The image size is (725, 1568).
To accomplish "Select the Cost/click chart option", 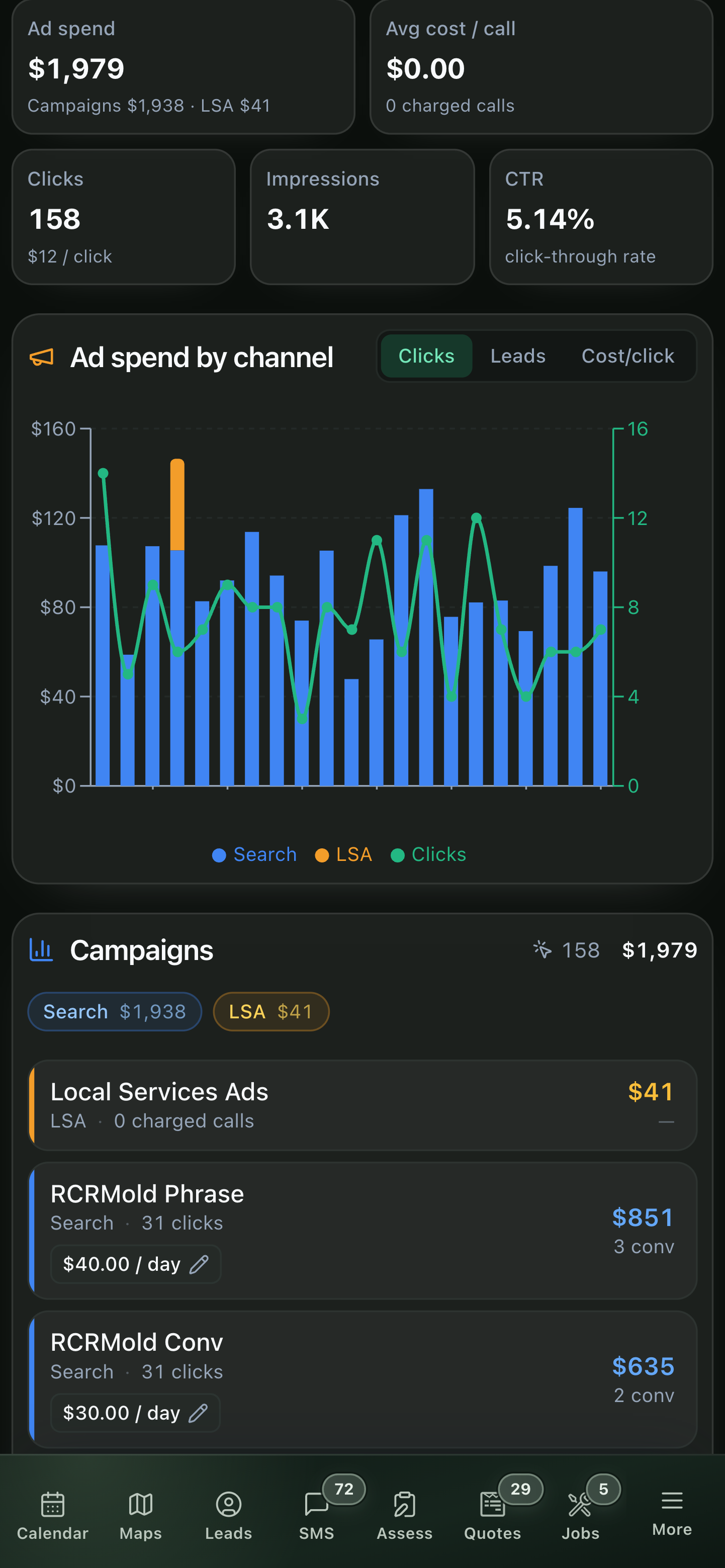I will [627, 356].
